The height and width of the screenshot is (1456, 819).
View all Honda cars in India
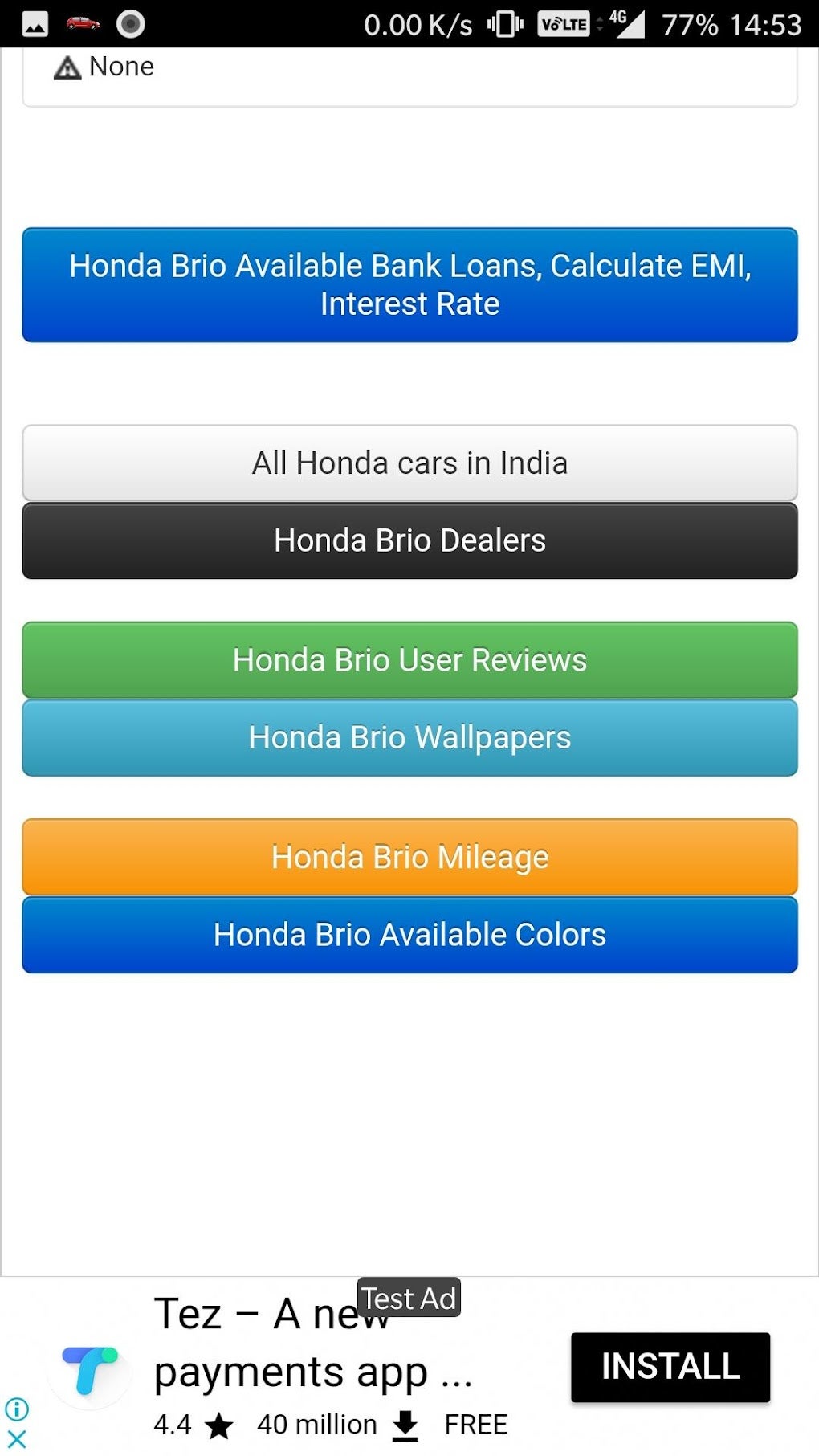409,463
